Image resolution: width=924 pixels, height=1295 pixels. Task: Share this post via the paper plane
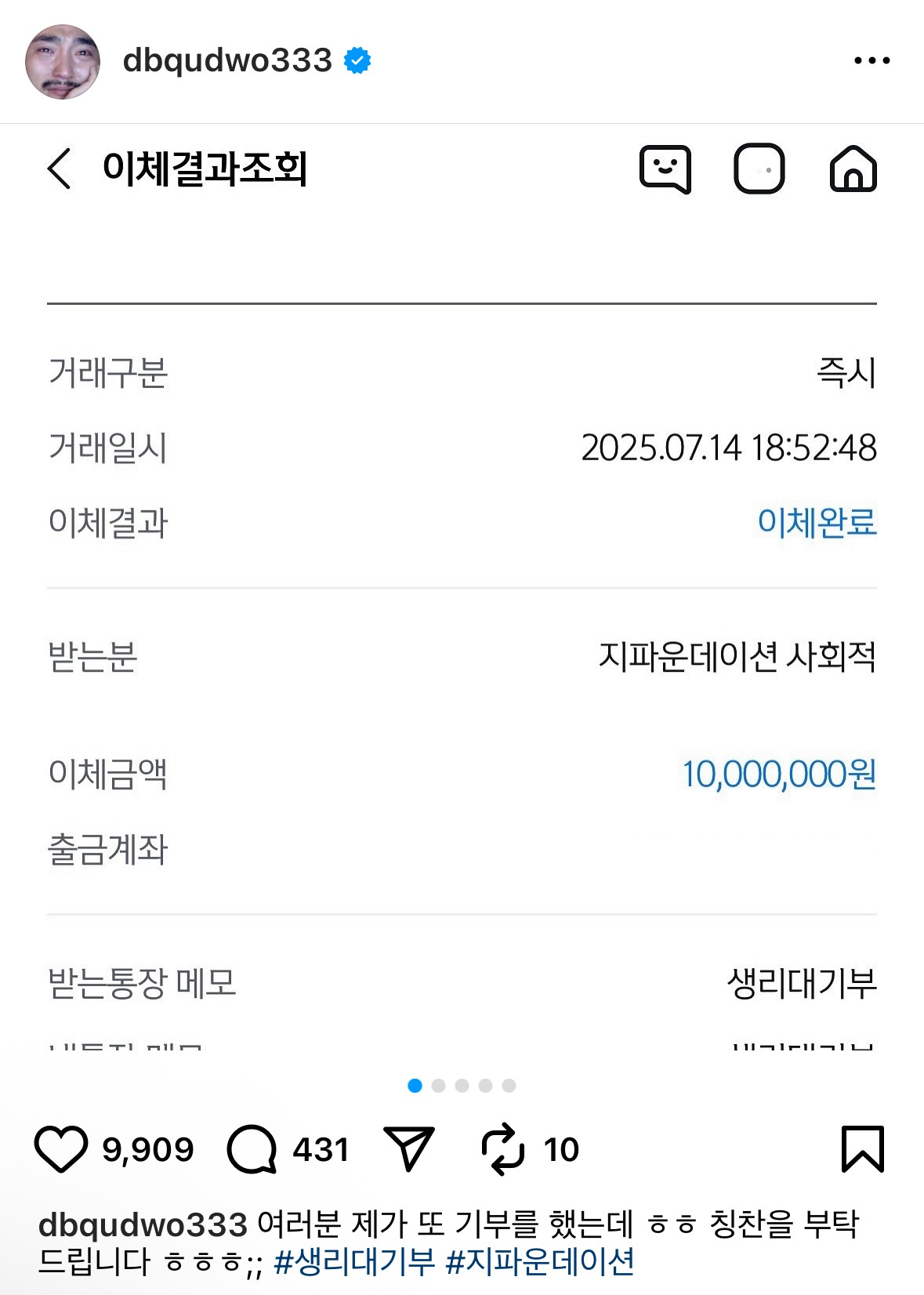click(408, 1149)
